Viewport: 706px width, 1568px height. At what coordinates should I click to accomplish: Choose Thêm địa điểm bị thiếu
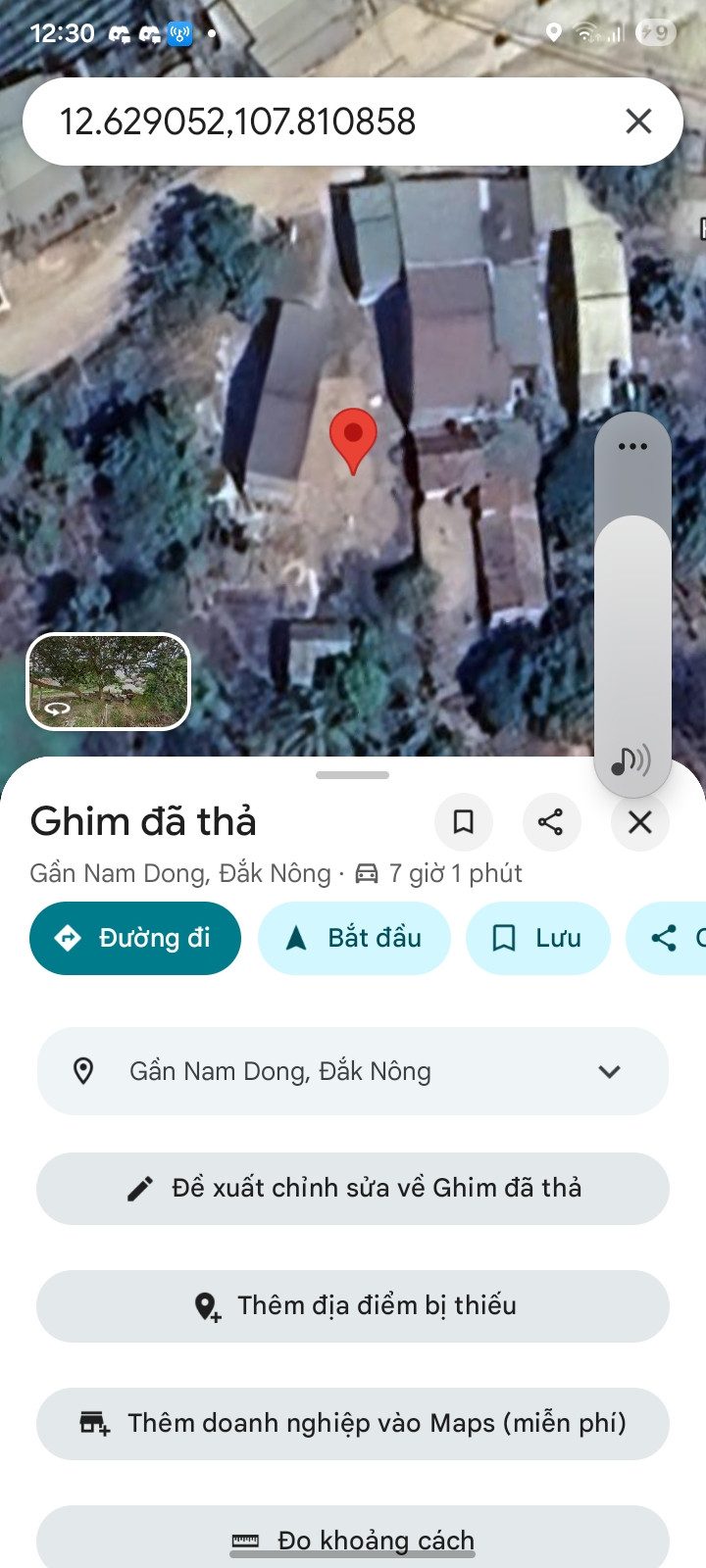tap(353, 1306)
